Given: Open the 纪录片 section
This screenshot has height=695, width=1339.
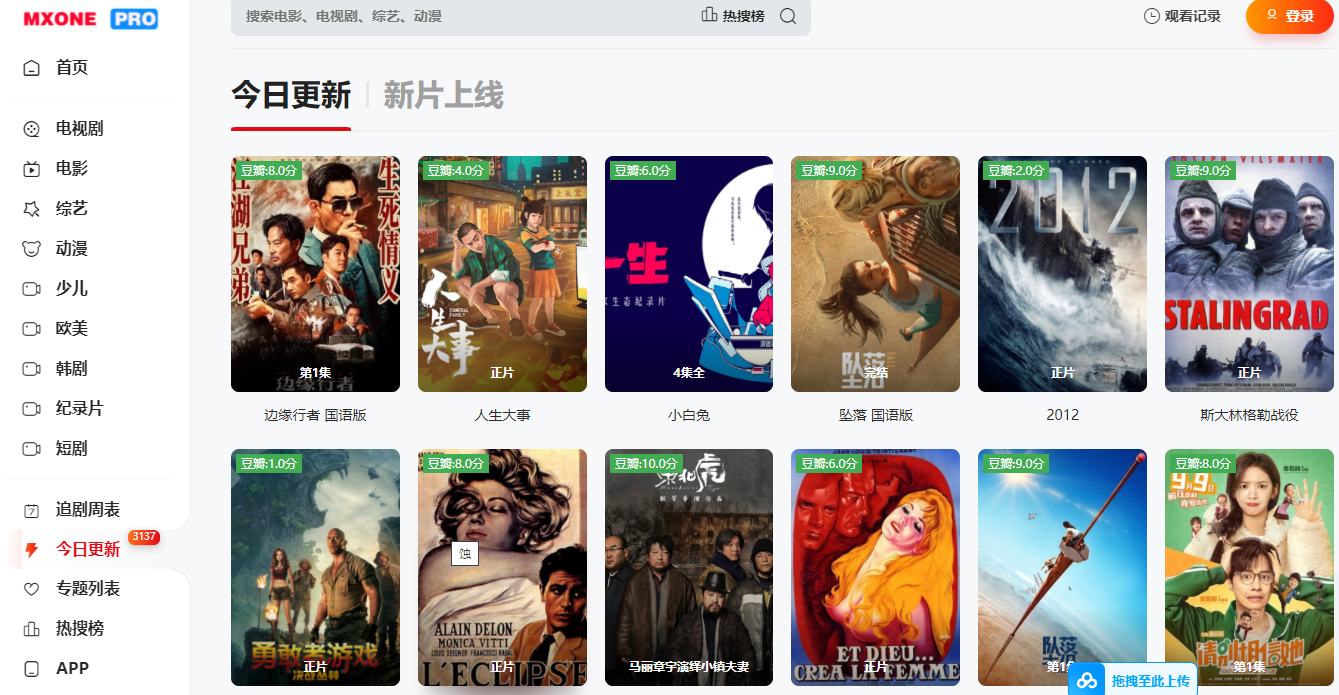Looking at the screenshot, I should tap(79, 409).
